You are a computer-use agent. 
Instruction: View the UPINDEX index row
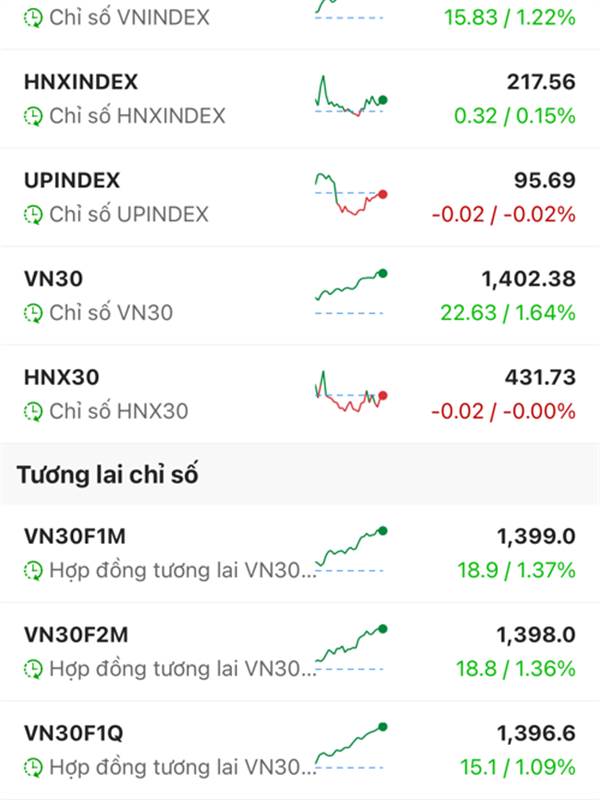pos(300,197)
